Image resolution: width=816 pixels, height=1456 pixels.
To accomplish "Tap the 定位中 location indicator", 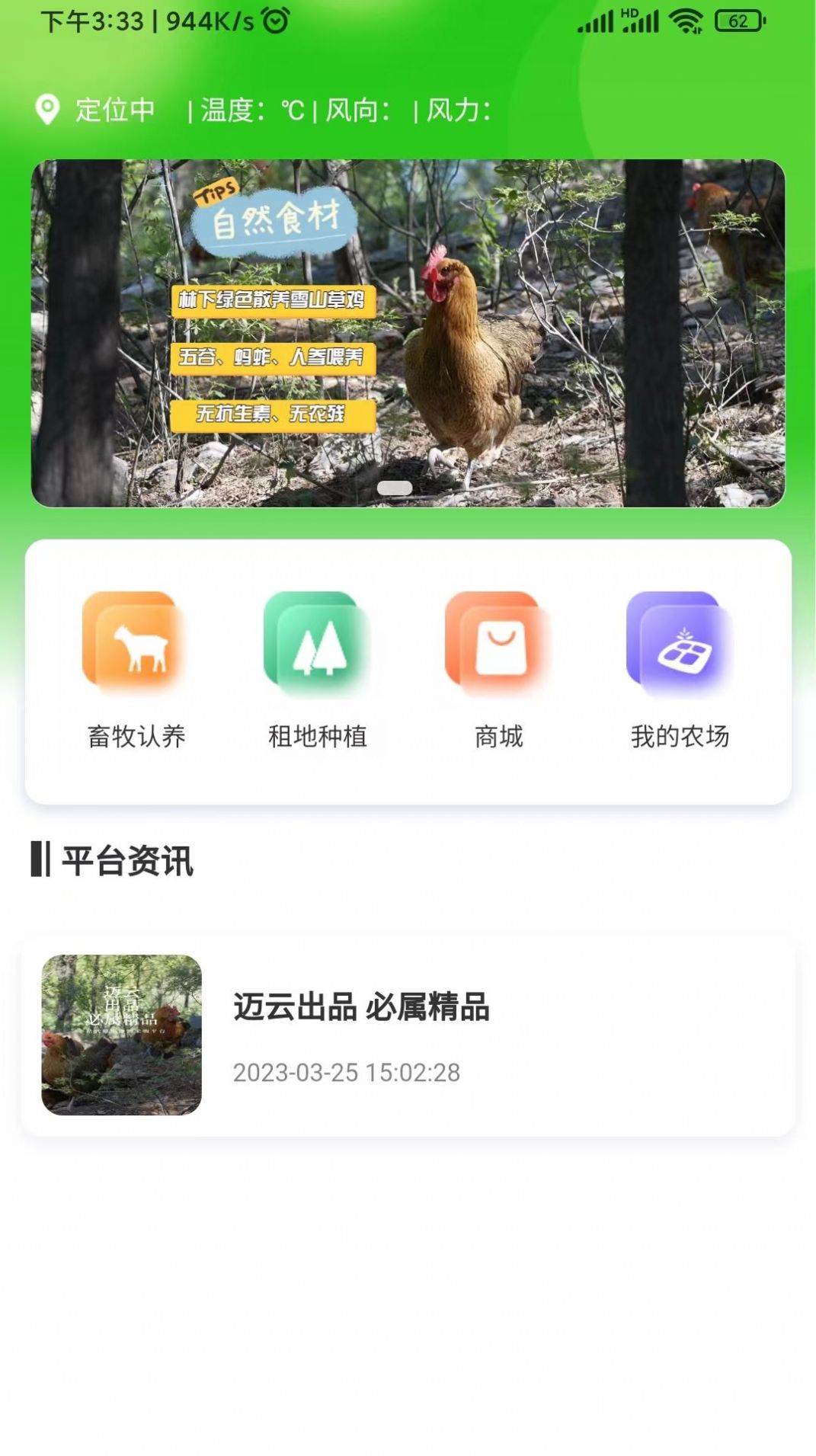I will [x=95, y=110].
